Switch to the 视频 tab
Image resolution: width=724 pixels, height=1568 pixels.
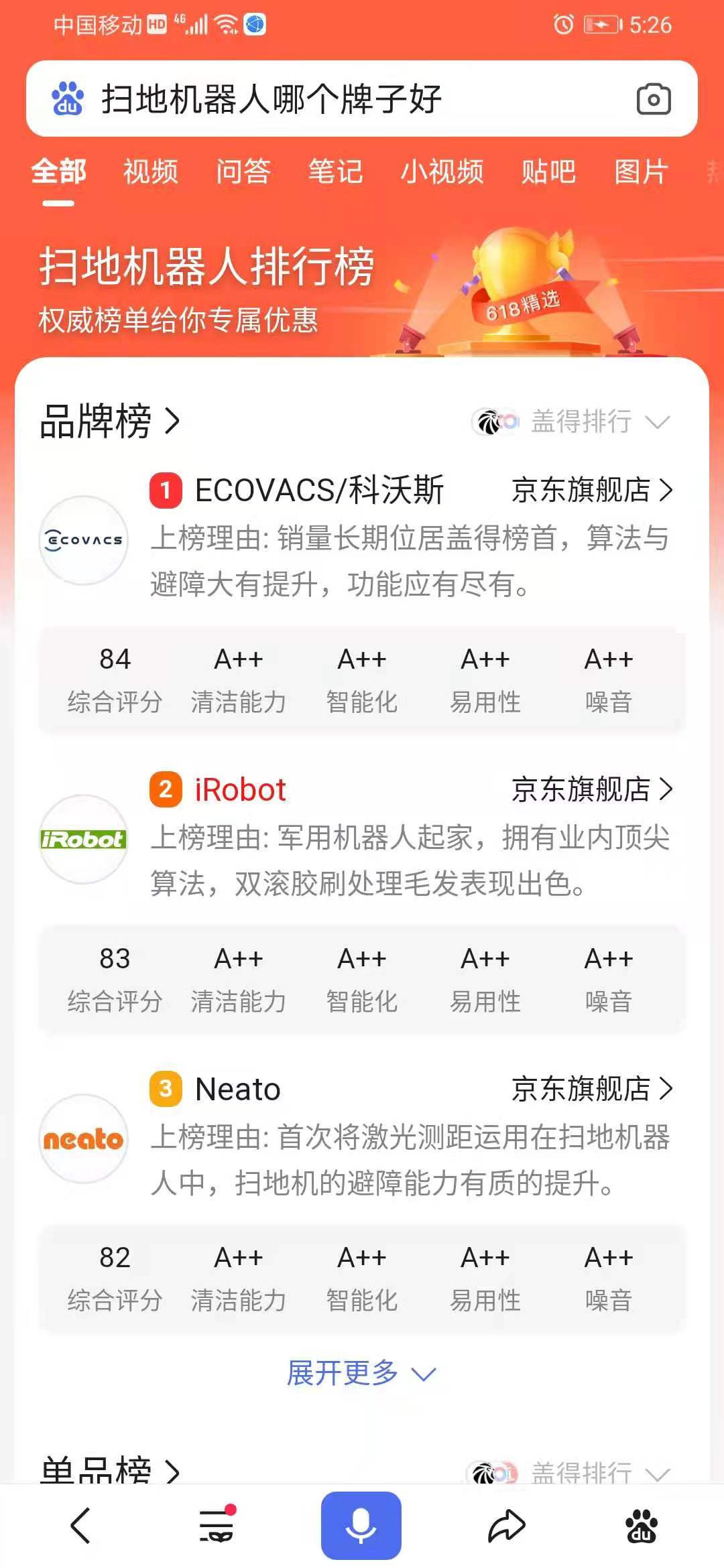pyautogui.click(x=150, y=172)
